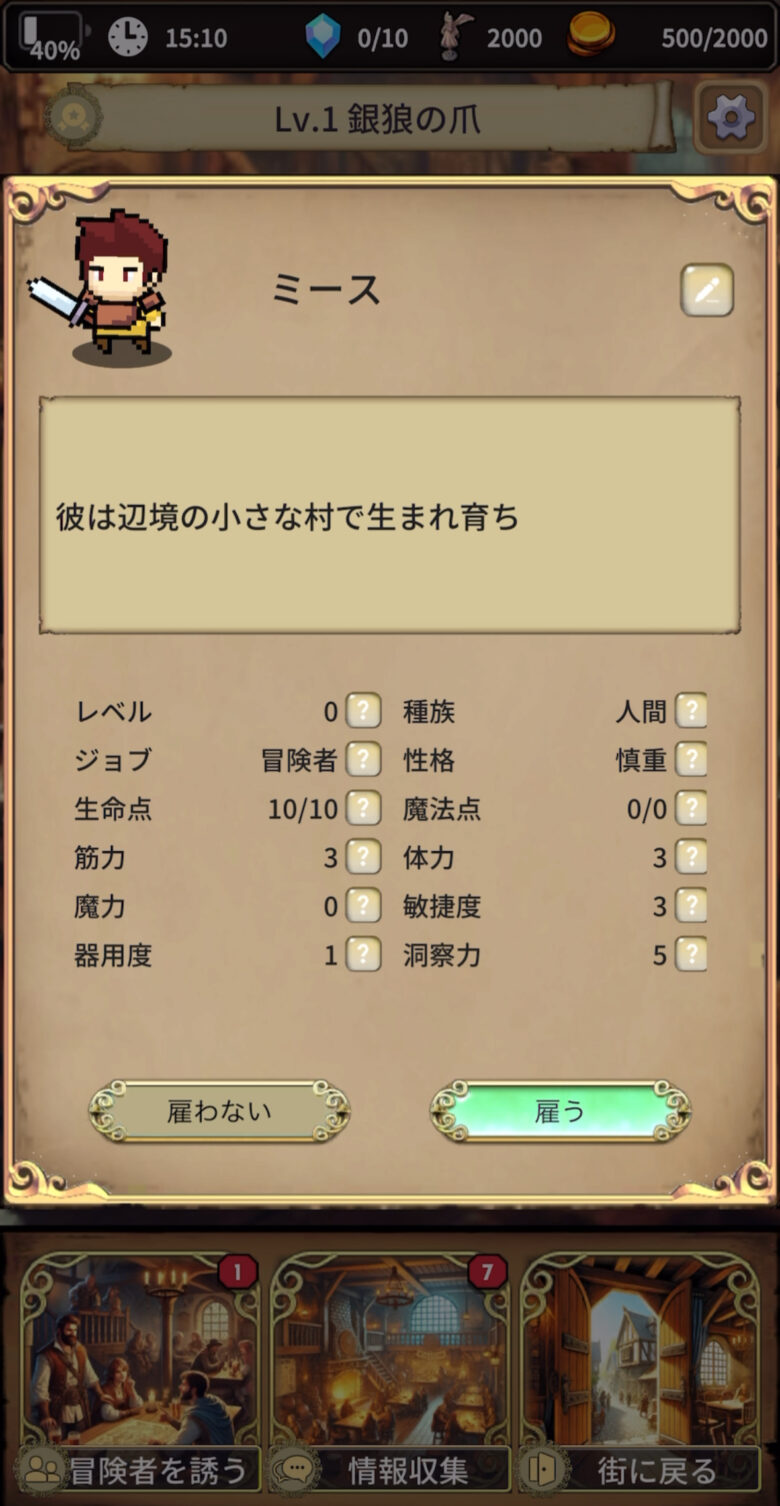Tap the clock icon showing 15:10

tap(127, 33)
